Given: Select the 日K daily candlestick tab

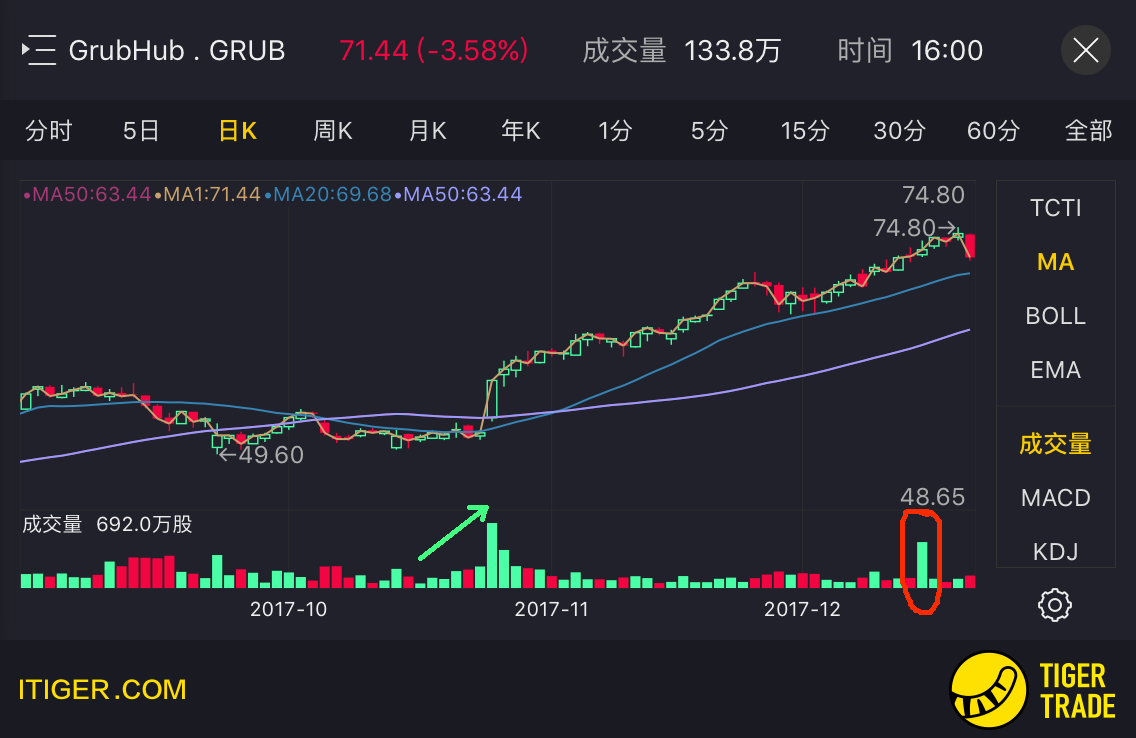Looking at the screenshot, I should [x=238, y=130].
